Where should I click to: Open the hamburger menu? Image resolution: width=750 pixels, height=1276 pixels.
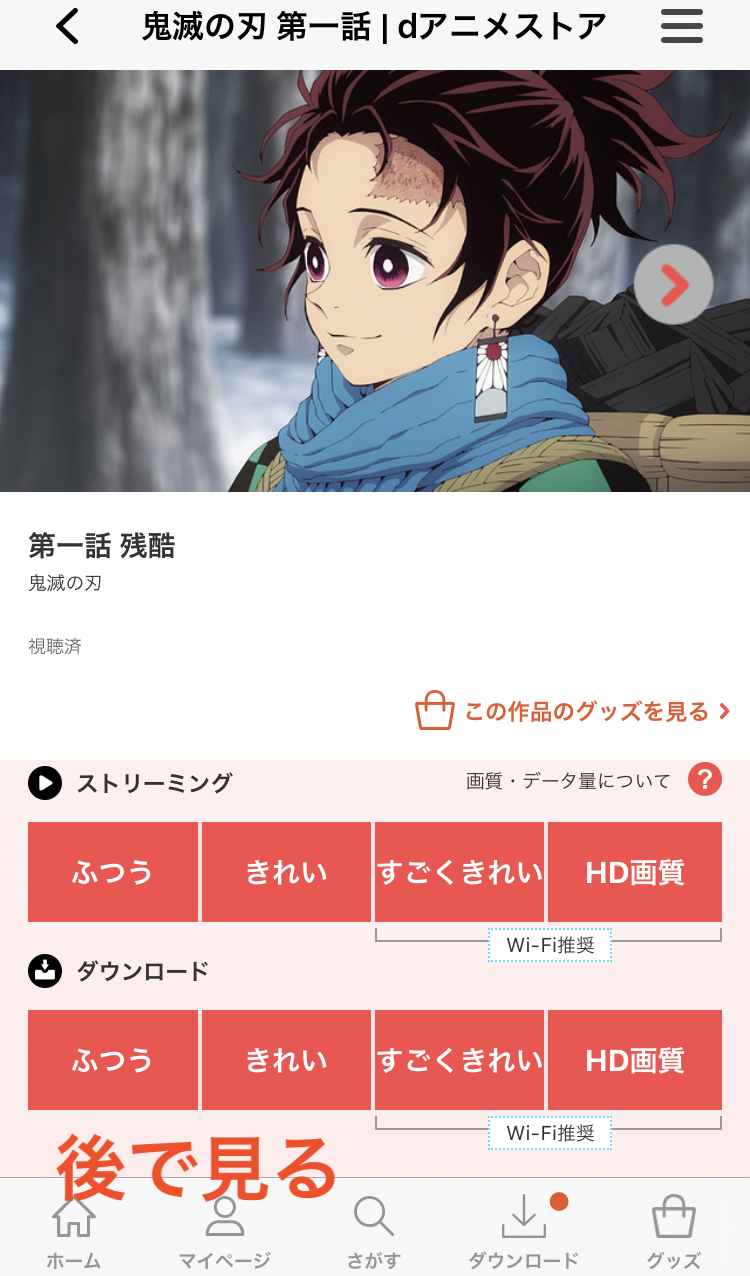tap(682, 27)
